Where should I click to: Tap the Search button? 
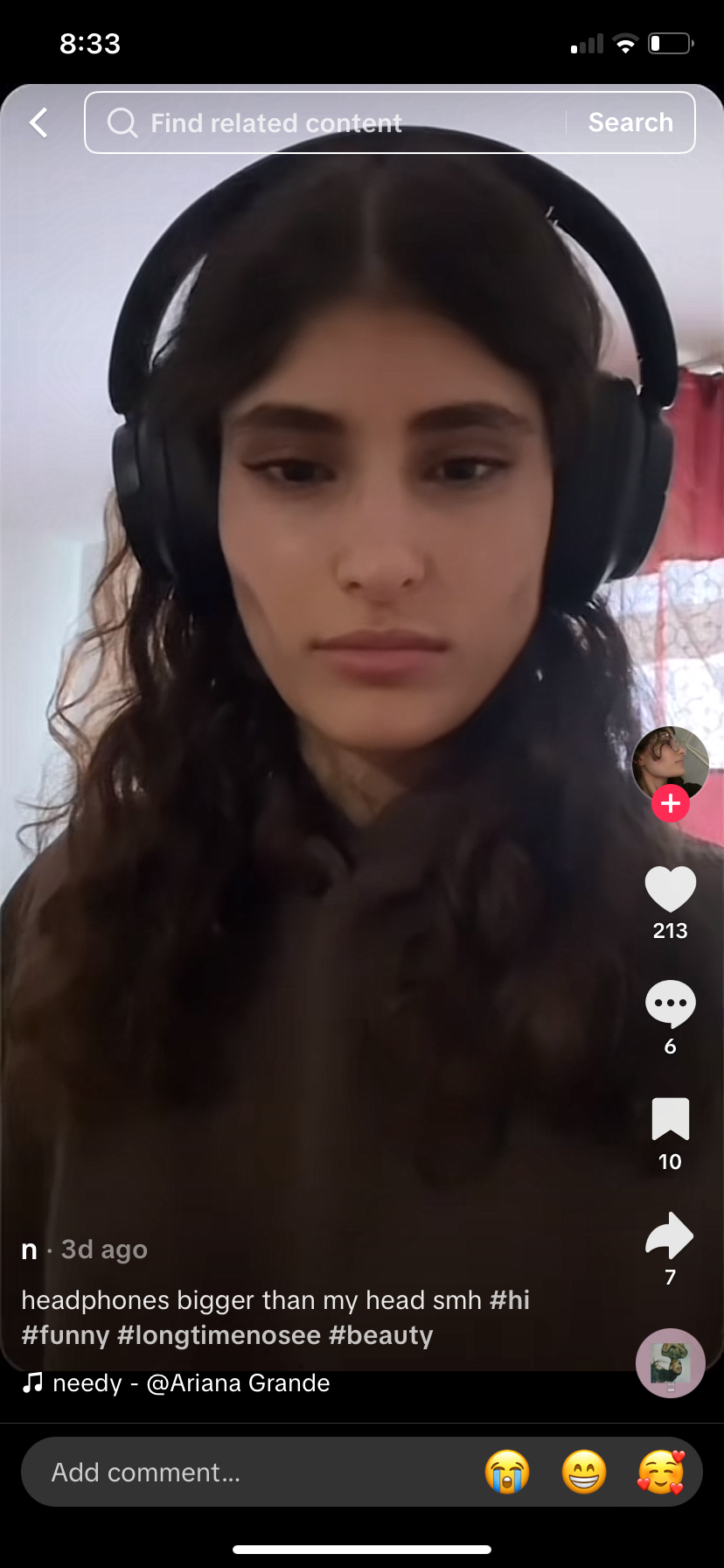(630, 122)
